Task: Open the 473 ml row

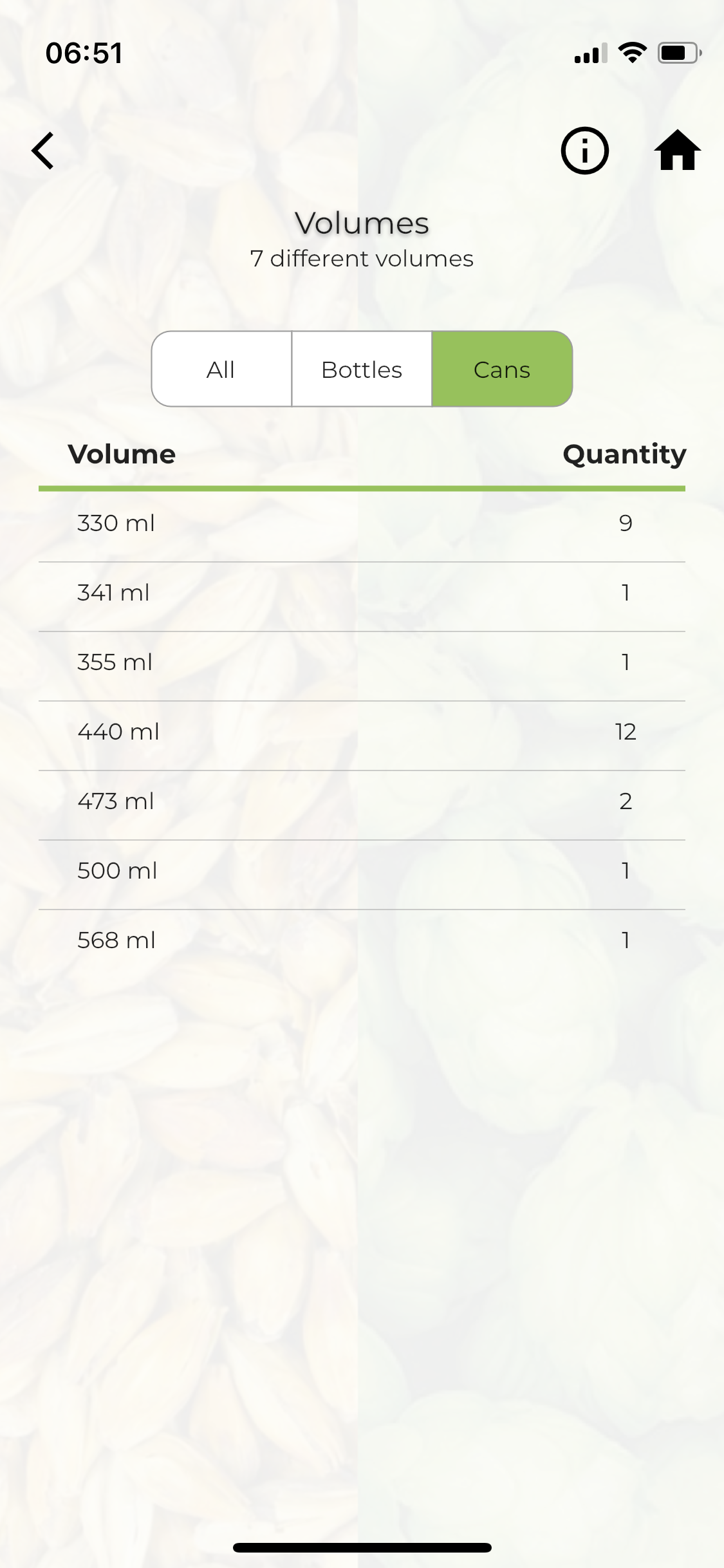Action: point(362,802)
